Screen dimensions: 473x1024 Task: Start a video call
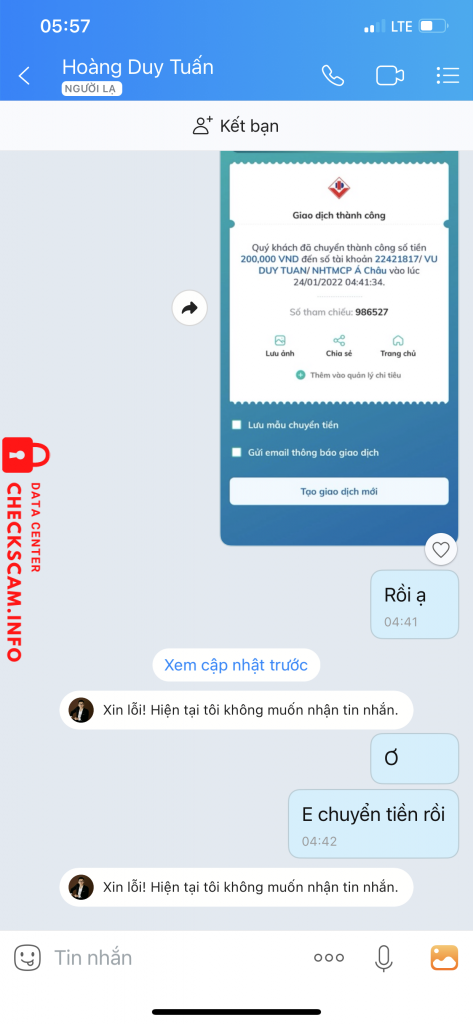(390, 76)
